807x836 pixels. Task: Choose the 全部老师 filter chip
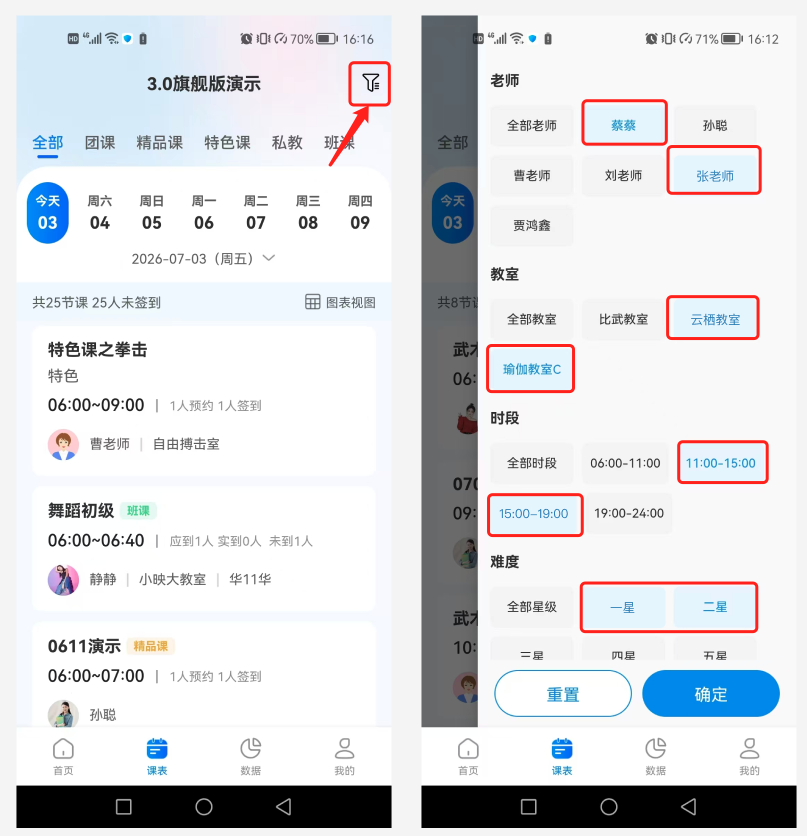point(531,125)
